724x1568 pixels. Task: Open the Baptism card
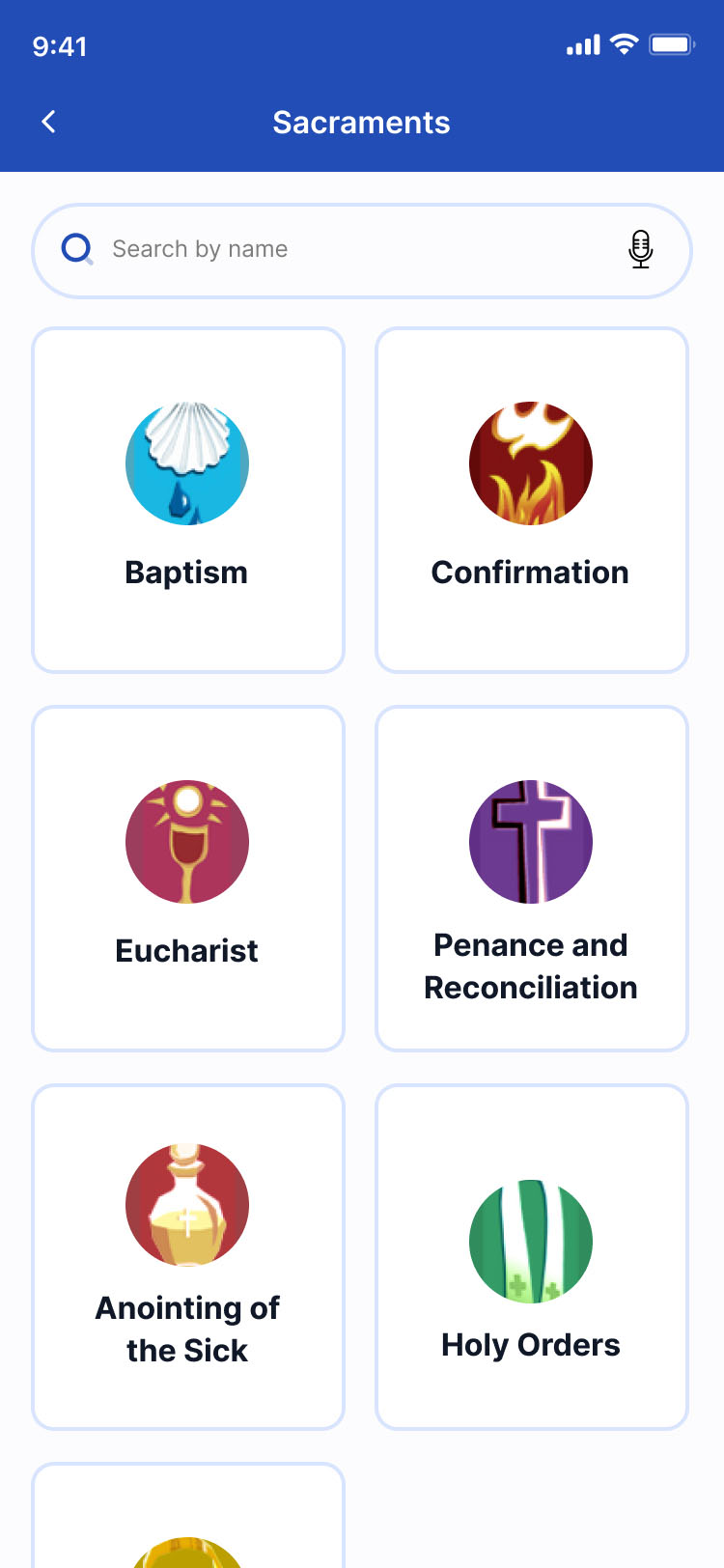[188, 500]
